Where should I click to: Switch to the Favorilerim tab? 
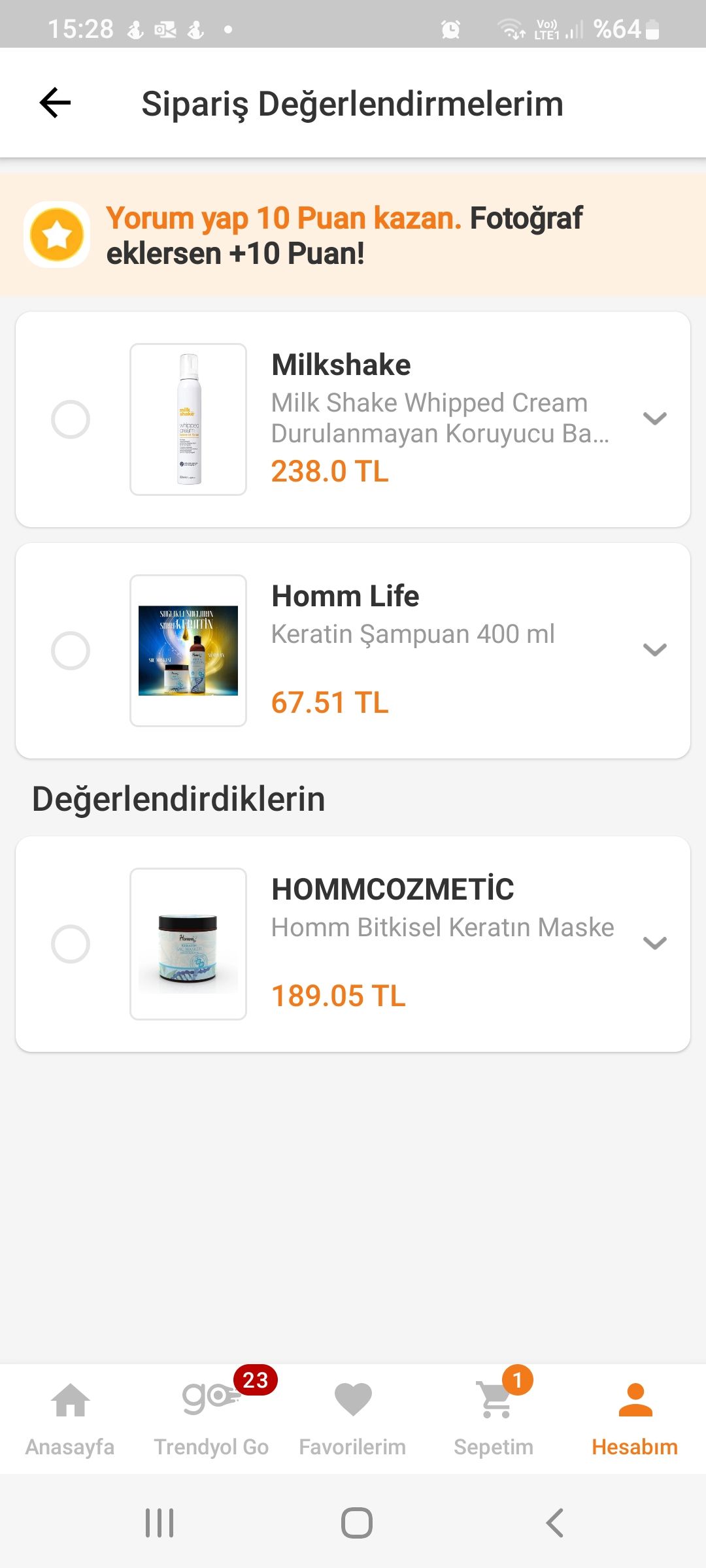[x=353, y=1419]
